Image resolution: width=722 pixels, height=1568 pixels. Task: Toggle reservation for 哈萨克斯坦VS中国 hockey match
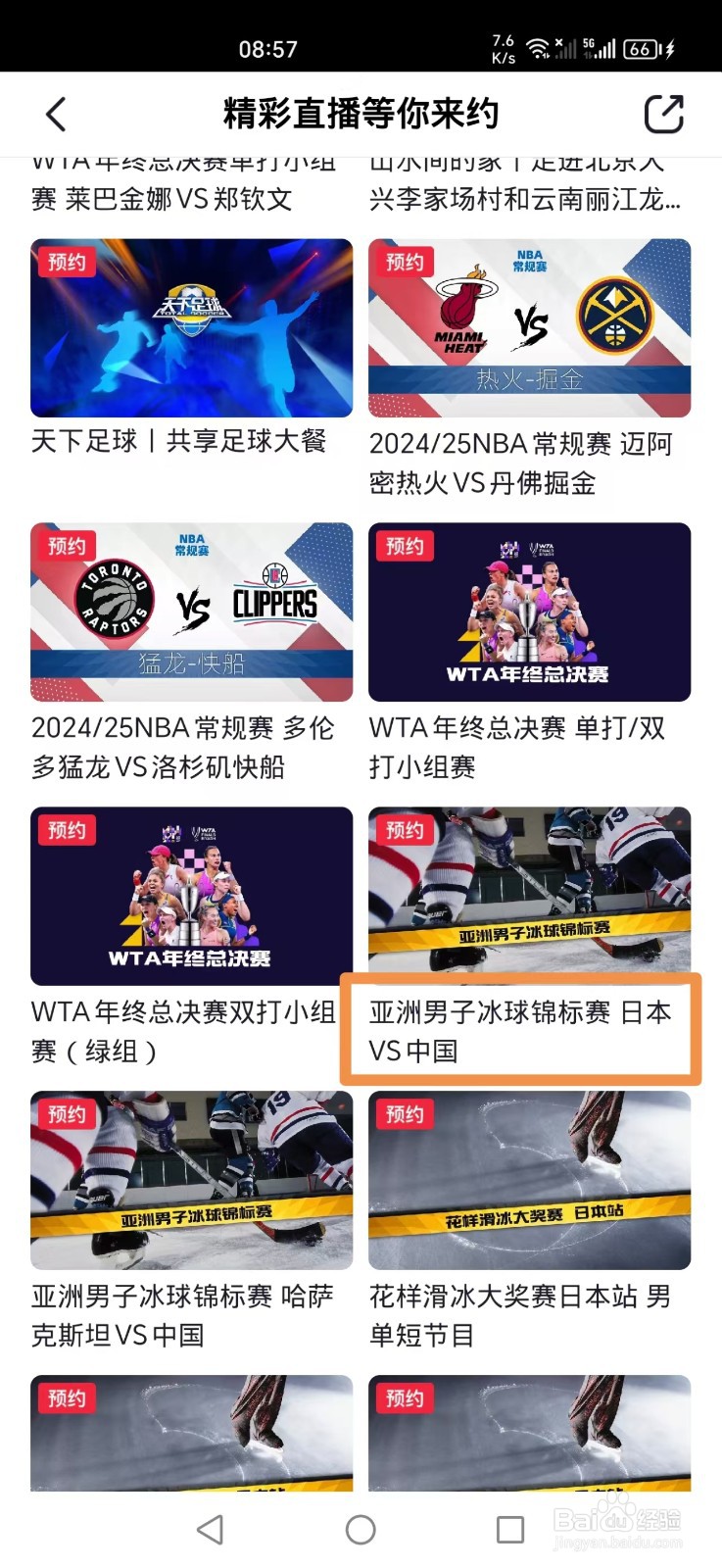tap(66, 1114)
